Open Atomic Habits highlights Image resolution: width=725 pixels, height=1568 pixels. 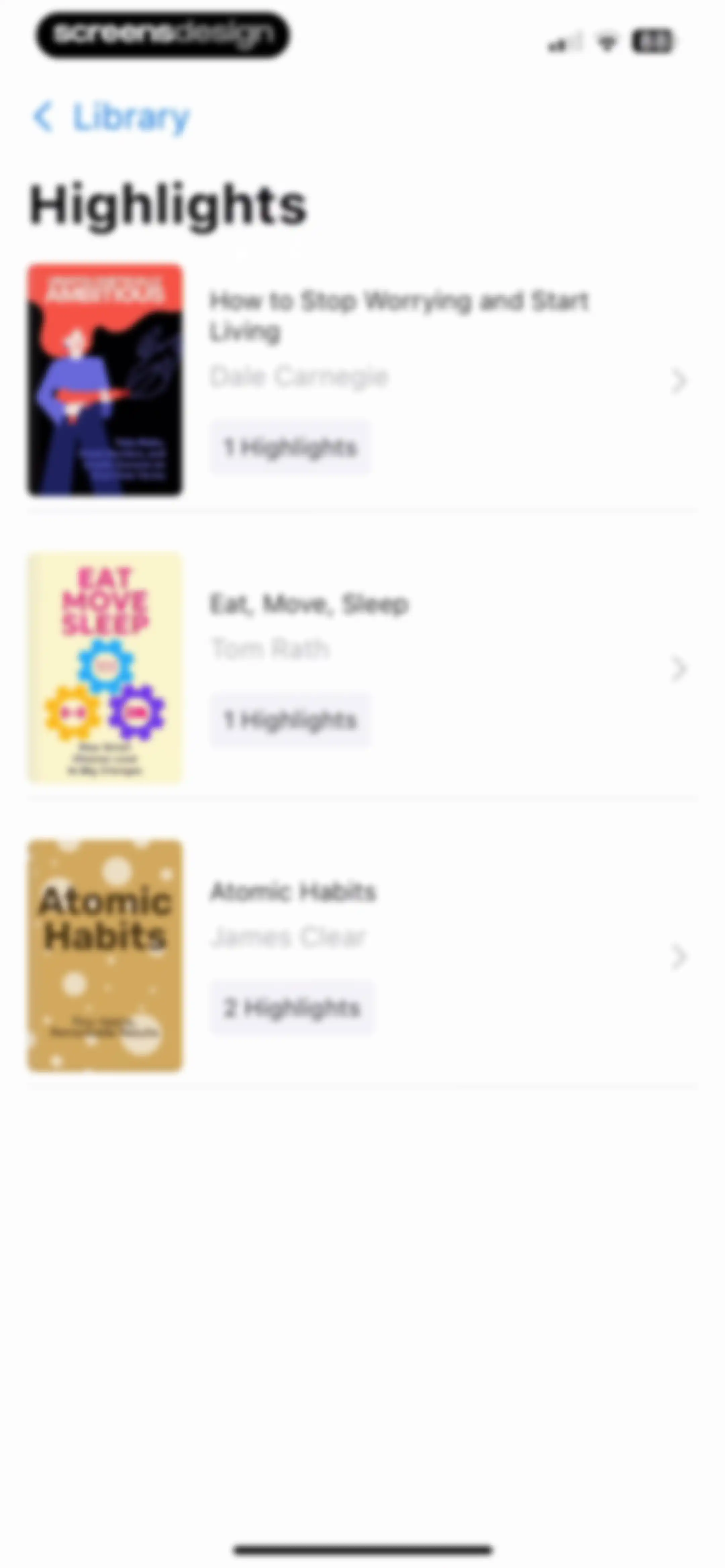[x=362, y=956]
